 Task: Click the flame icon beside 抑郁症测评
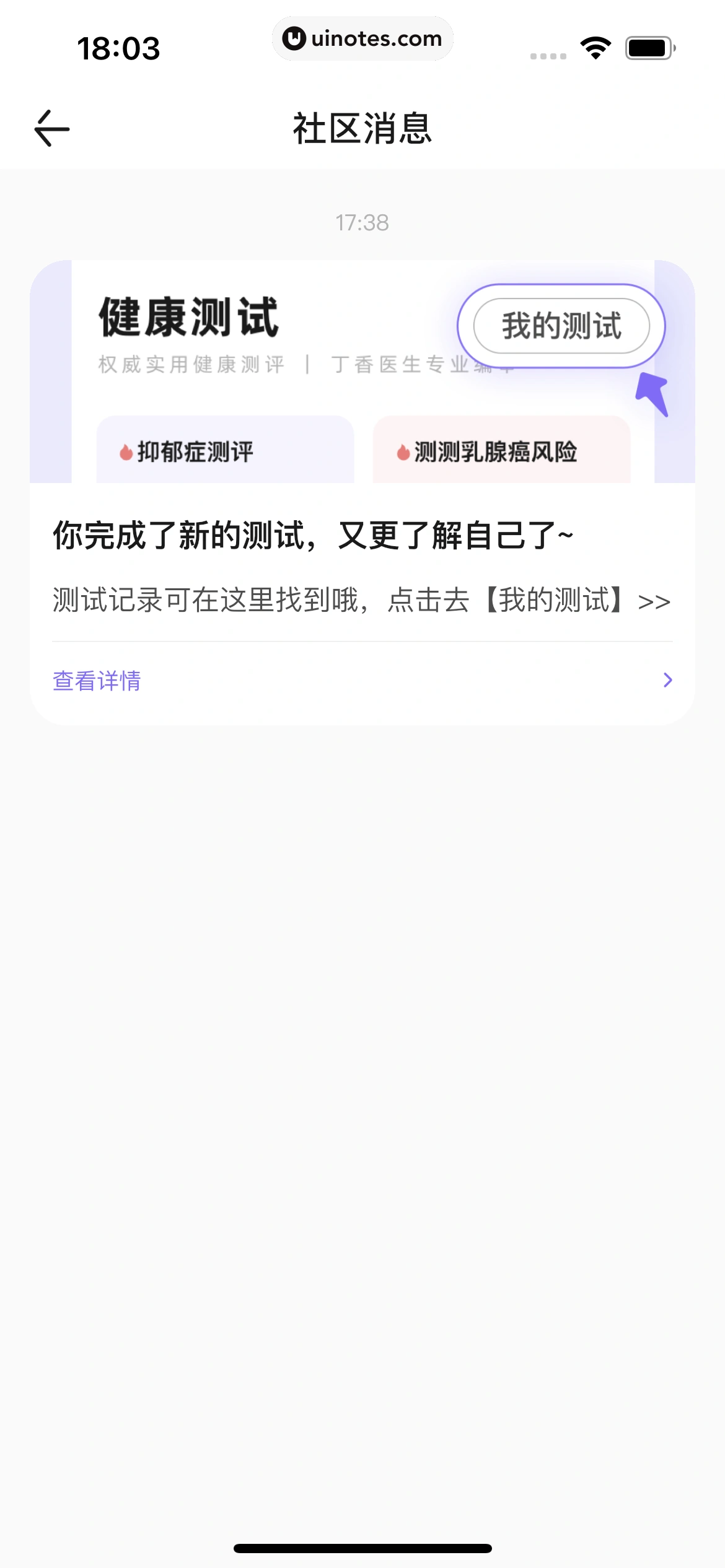pos(126,451)
